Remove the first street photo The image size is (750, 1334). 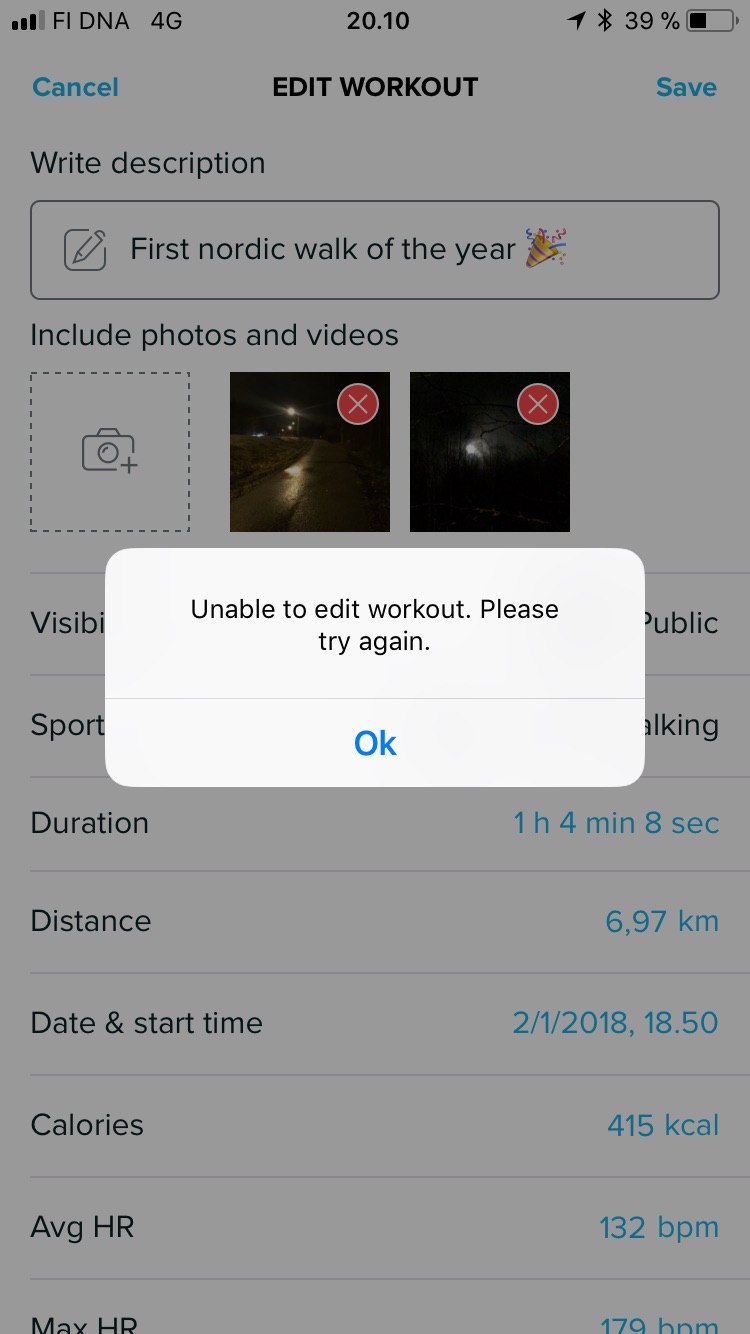coord(358,404)
